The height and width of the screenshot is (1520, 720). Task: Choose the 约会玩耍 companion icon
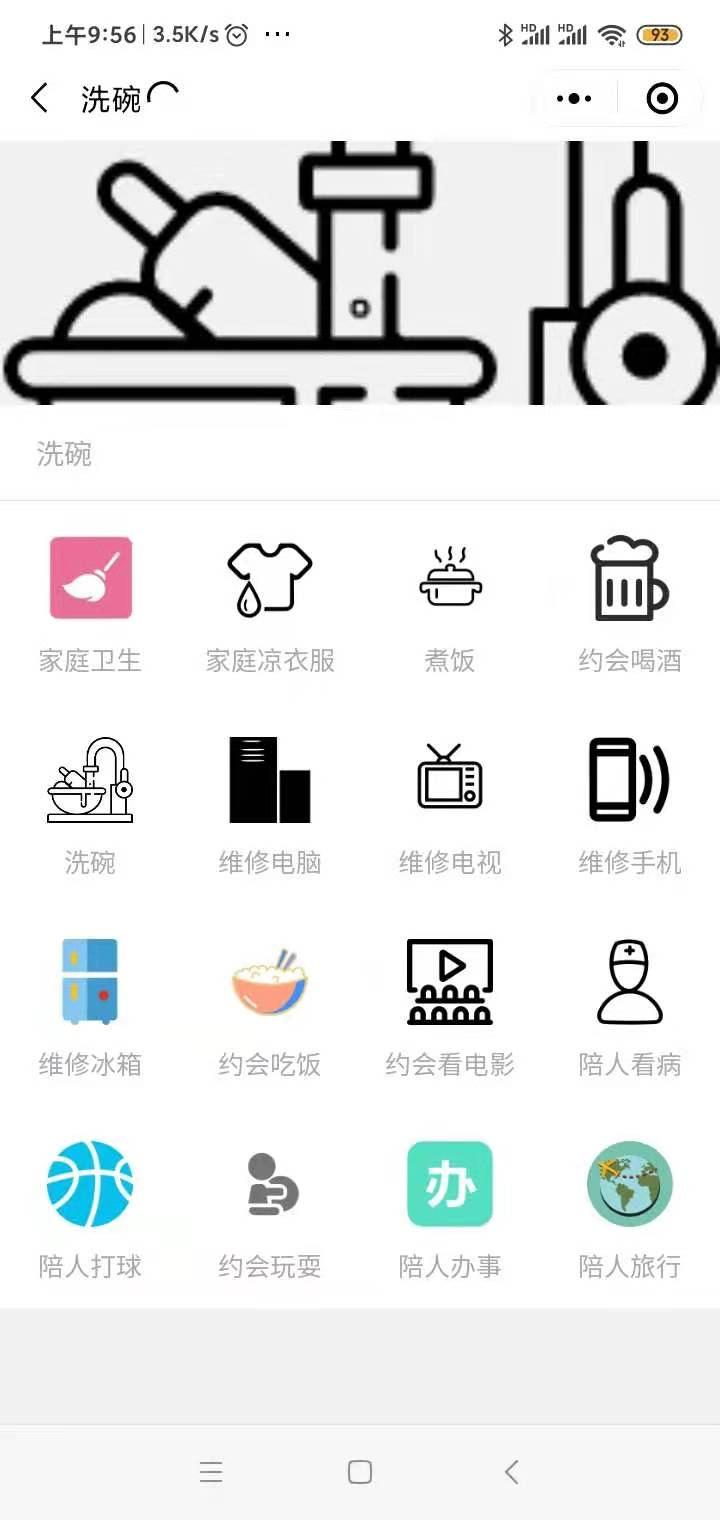click(x=268, y=1184)
